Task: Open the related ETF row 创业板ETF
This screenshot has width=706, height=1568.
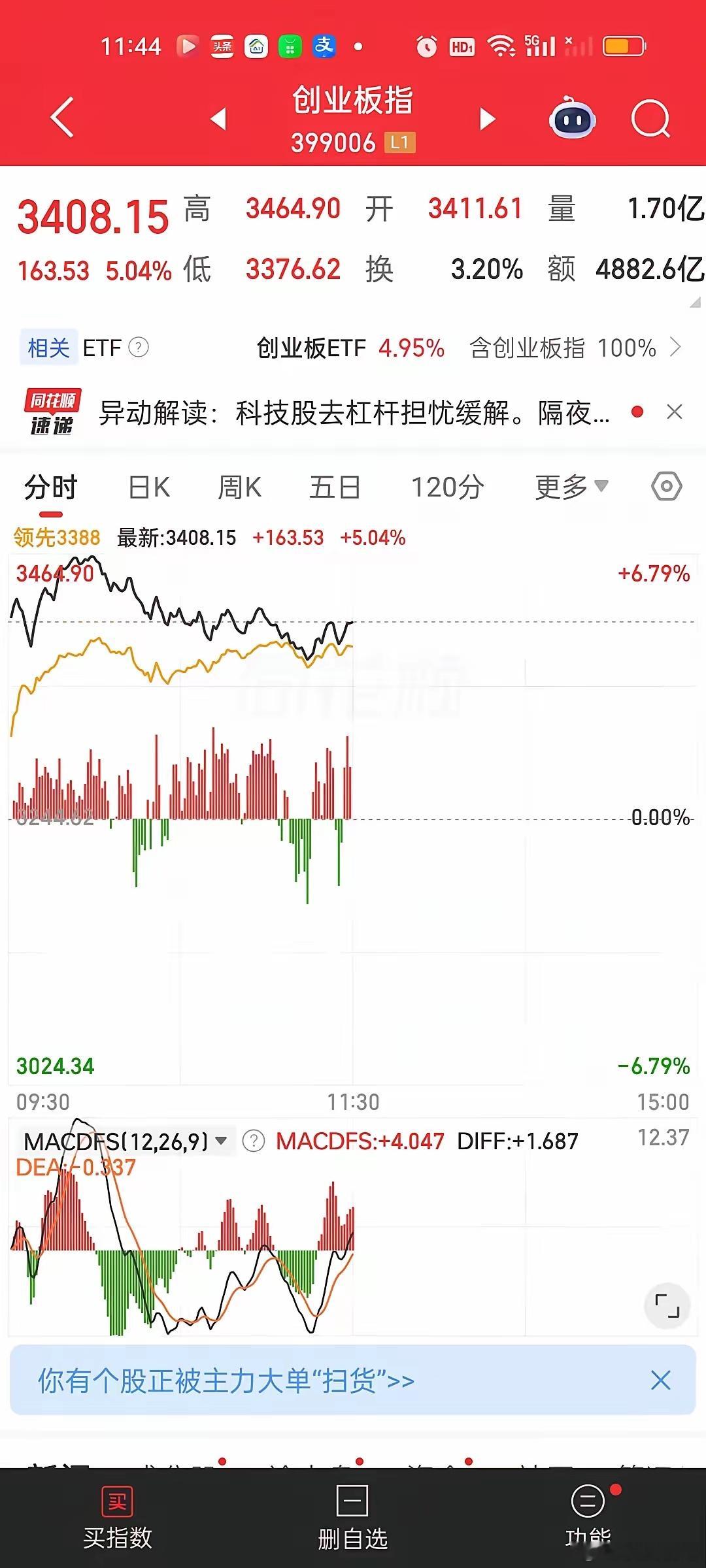Action: [x=350, y=348]
